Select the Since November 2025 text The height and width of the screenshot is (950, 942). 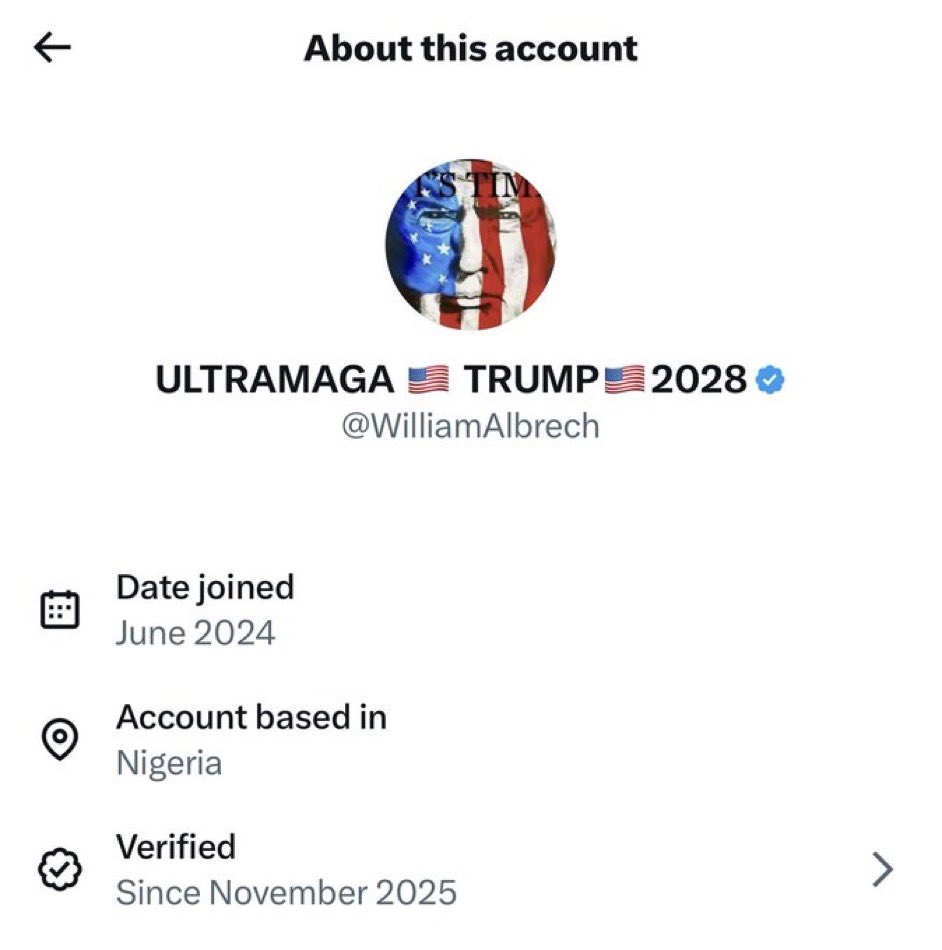coord(286,892)
